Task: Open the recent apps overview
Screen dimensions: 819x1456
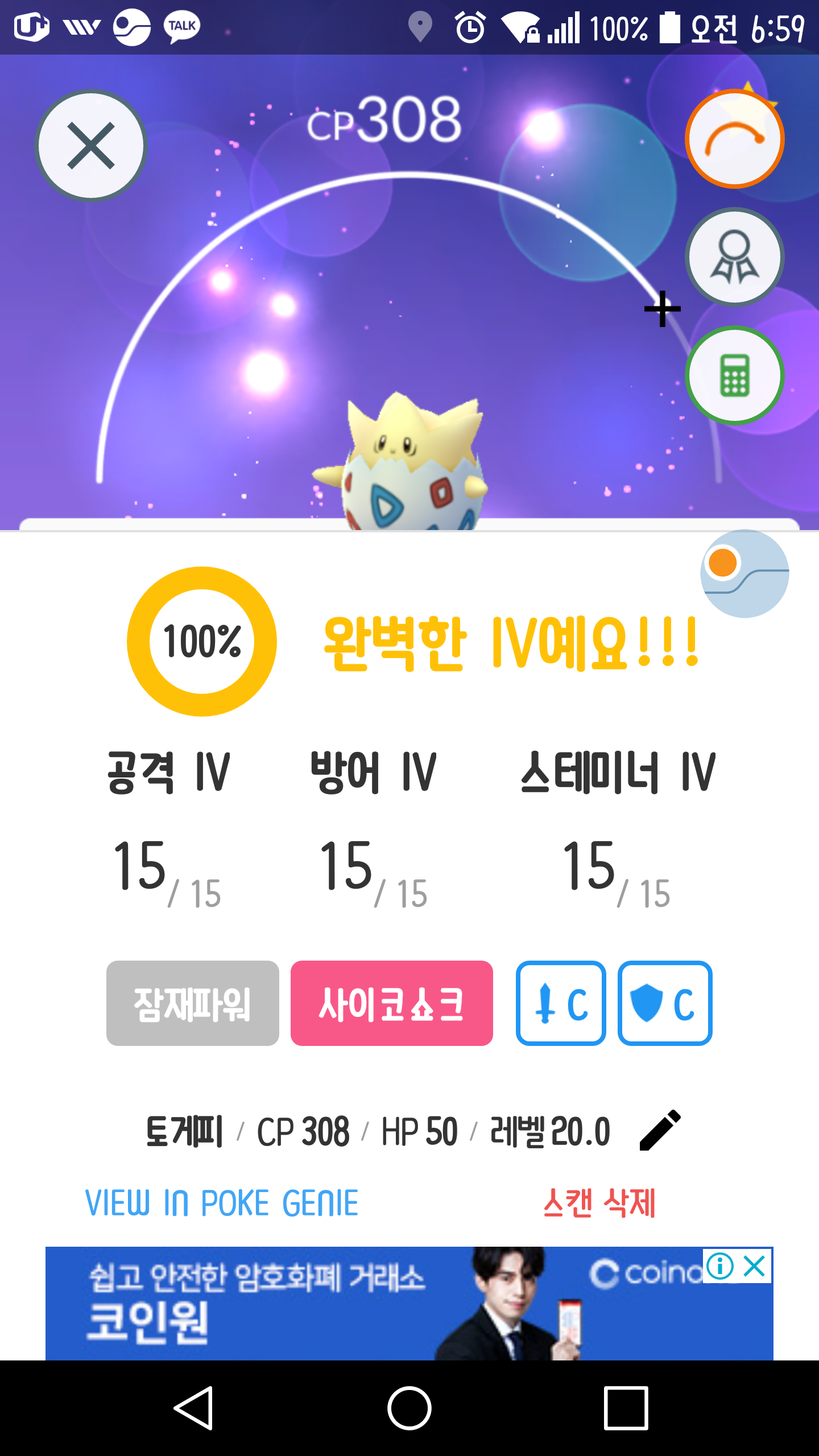Action: click(x=626, y=1408)
